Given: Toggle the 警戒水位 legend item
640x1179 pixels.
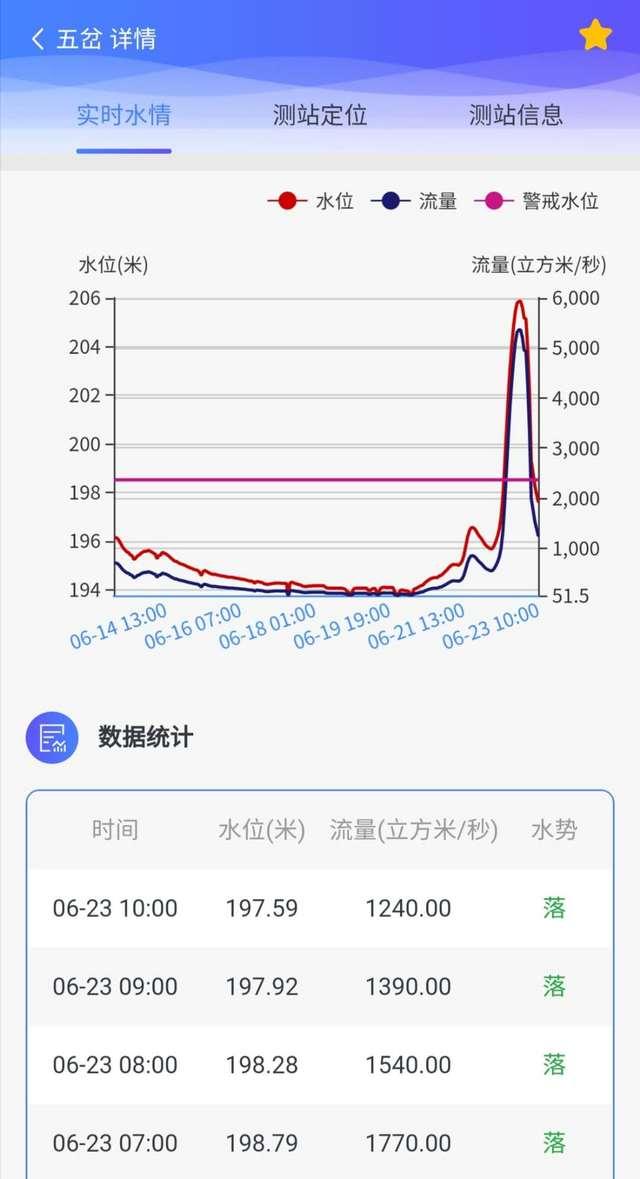Looking at the screenshot, I should (x=536, y=201).
